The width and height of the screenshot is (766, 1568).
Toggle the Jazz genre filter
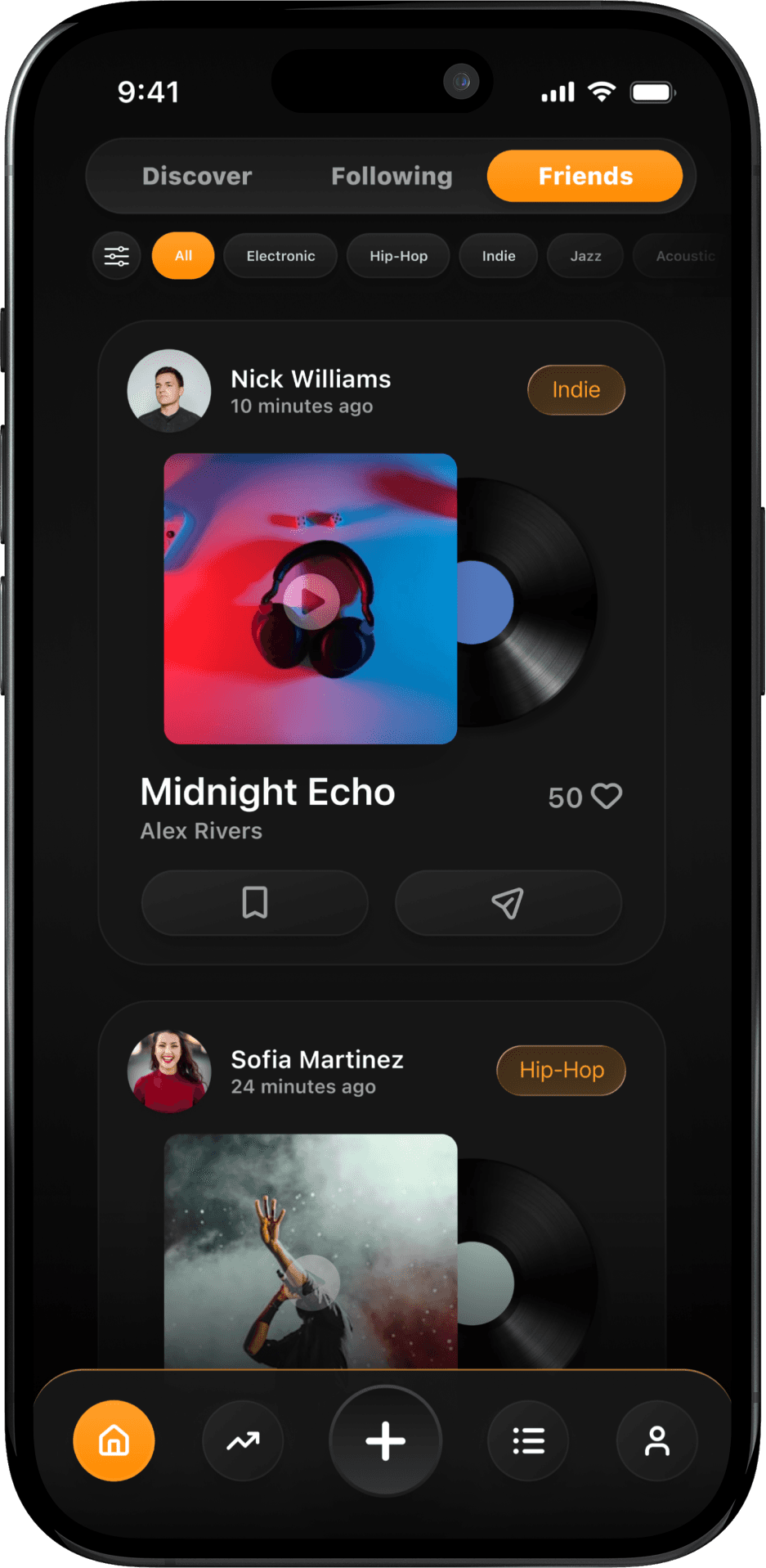[x=585, y=256]
